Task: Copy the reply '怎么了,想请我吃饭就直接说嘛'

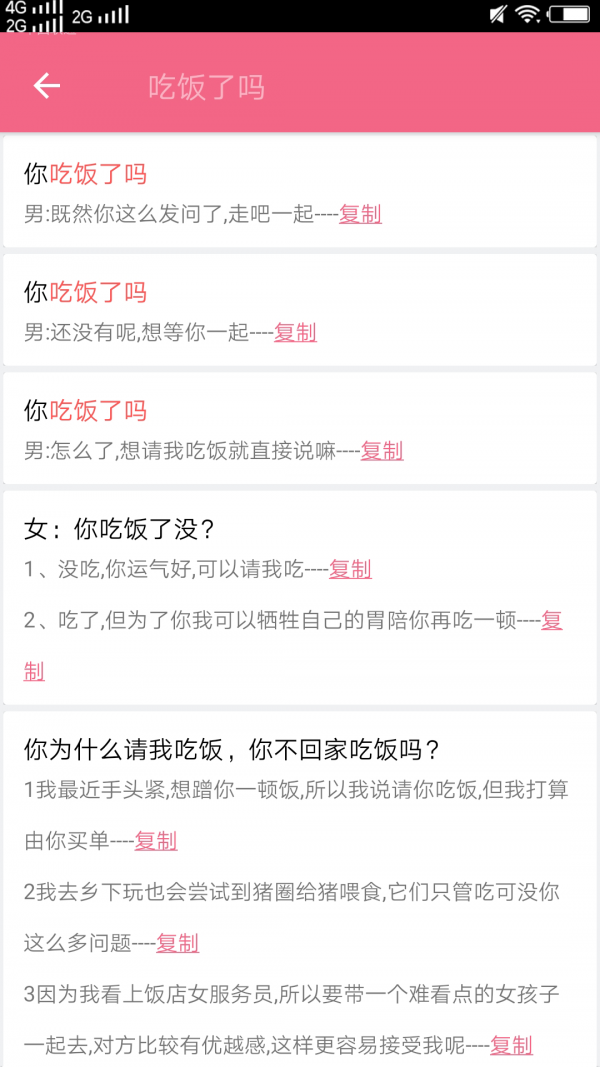Action: [382, 451]
